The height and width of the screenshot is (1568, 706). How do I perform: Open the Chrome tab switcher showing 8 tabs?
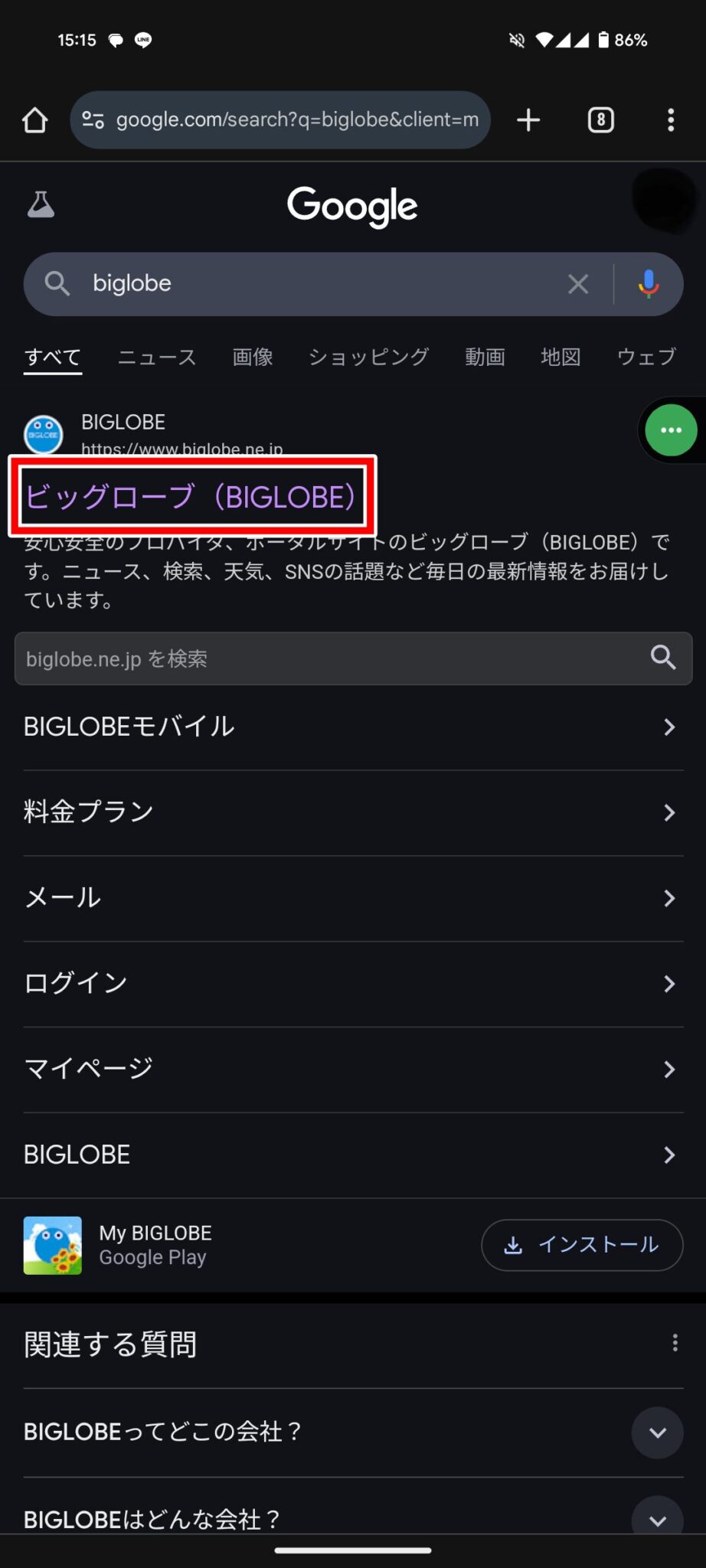click(600, 119)
